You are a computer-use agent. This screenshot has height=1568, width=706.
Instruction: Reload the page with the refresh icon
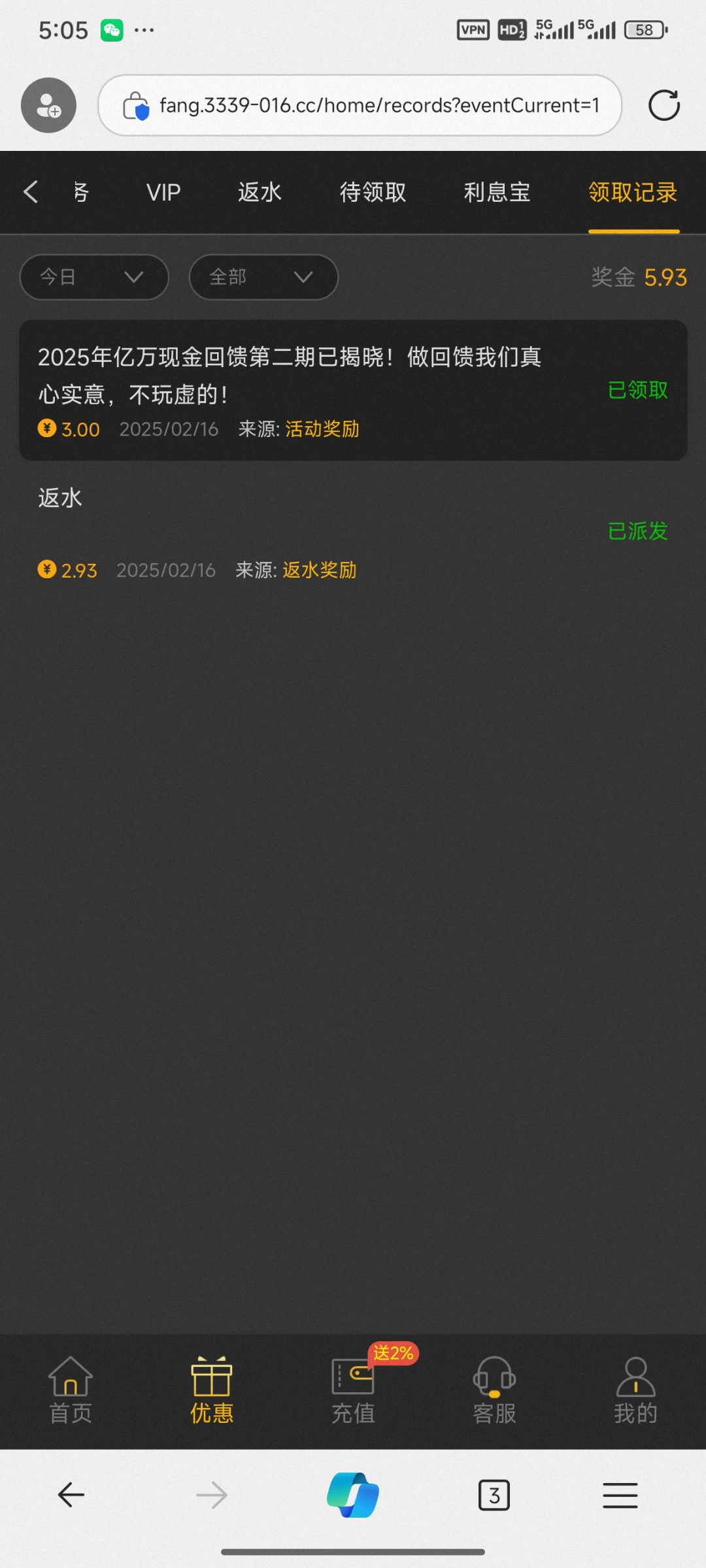[664, 105]
